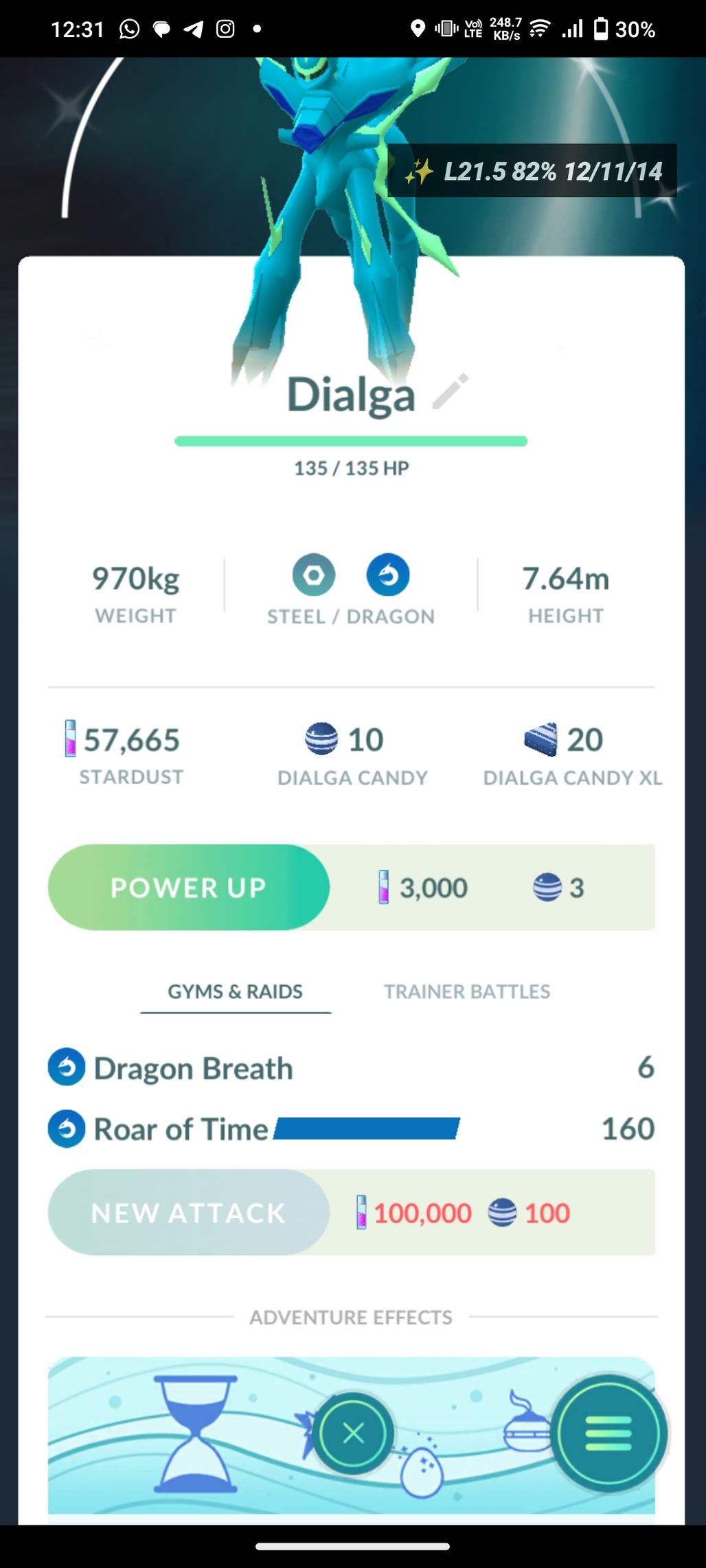View Roar of Time move details
This screenshot has height=1568, width=706.
coord(180,1129)
